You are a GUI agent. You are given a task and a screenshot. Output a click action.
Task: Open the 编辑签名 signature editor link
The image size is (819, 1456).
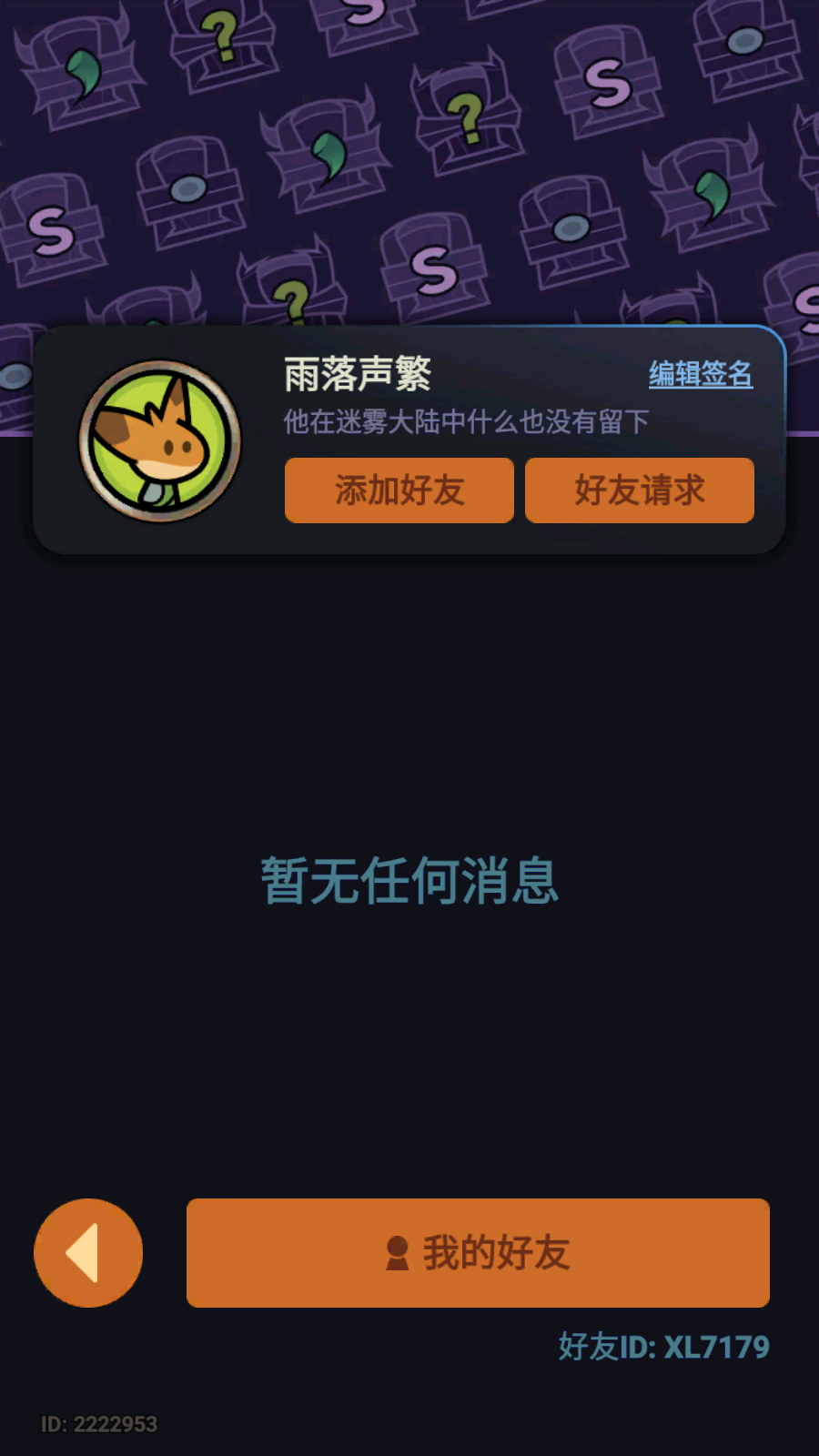pos(699,374)
